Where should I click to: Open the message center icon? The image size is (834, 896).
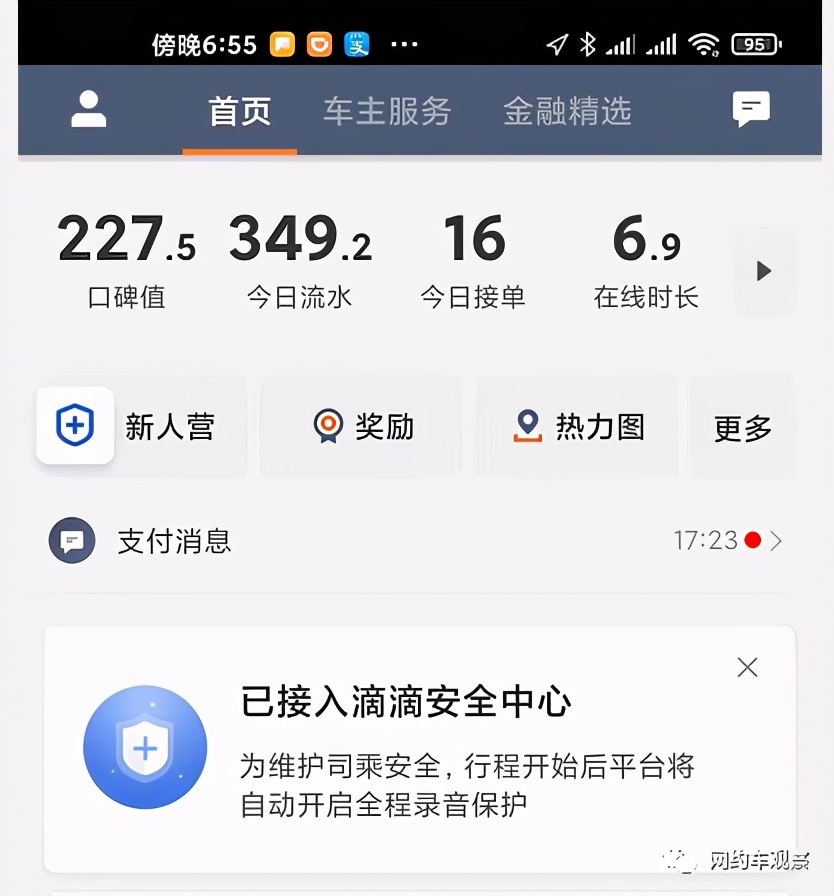click(x=751, y=110)
